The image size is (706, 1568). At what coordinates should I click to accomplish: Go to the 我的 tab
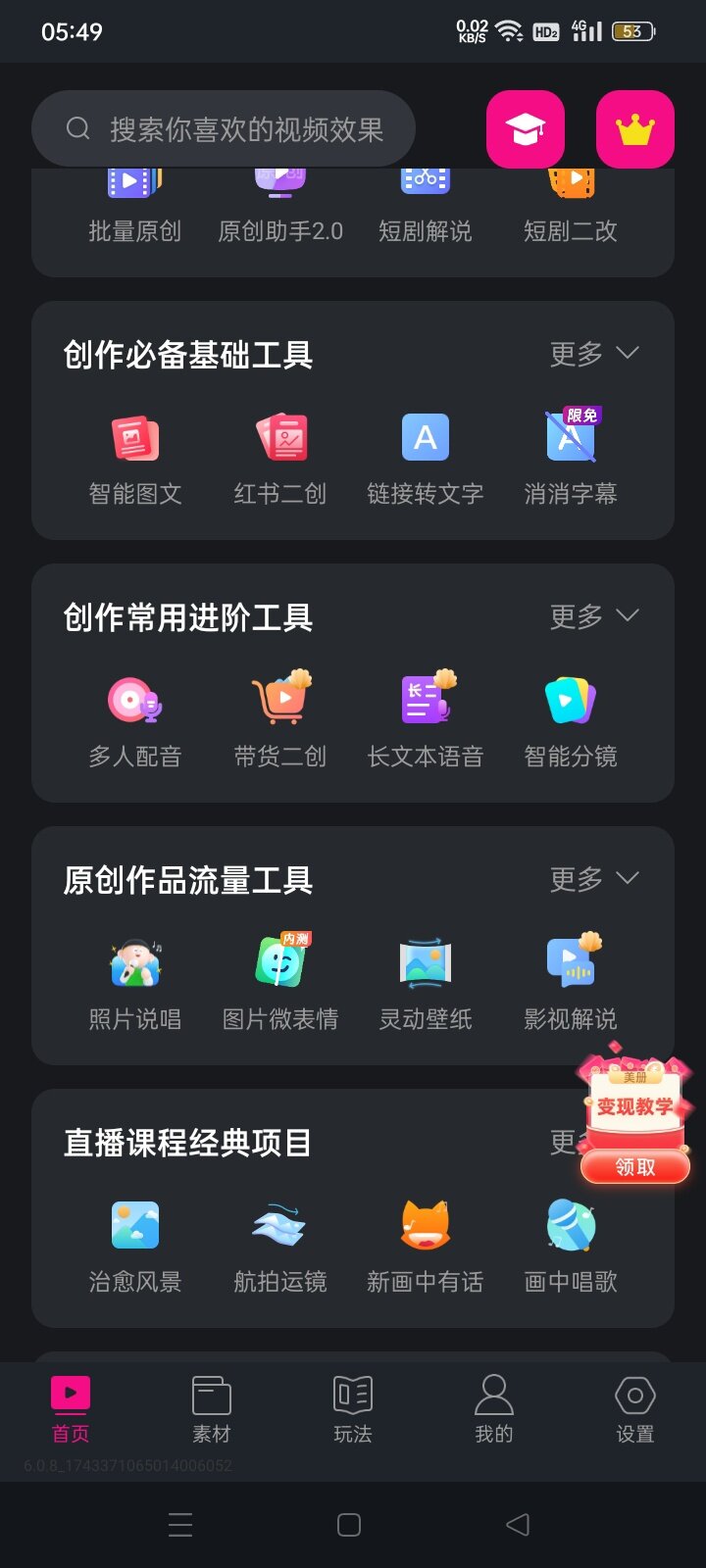click(x=494, y=1409)
